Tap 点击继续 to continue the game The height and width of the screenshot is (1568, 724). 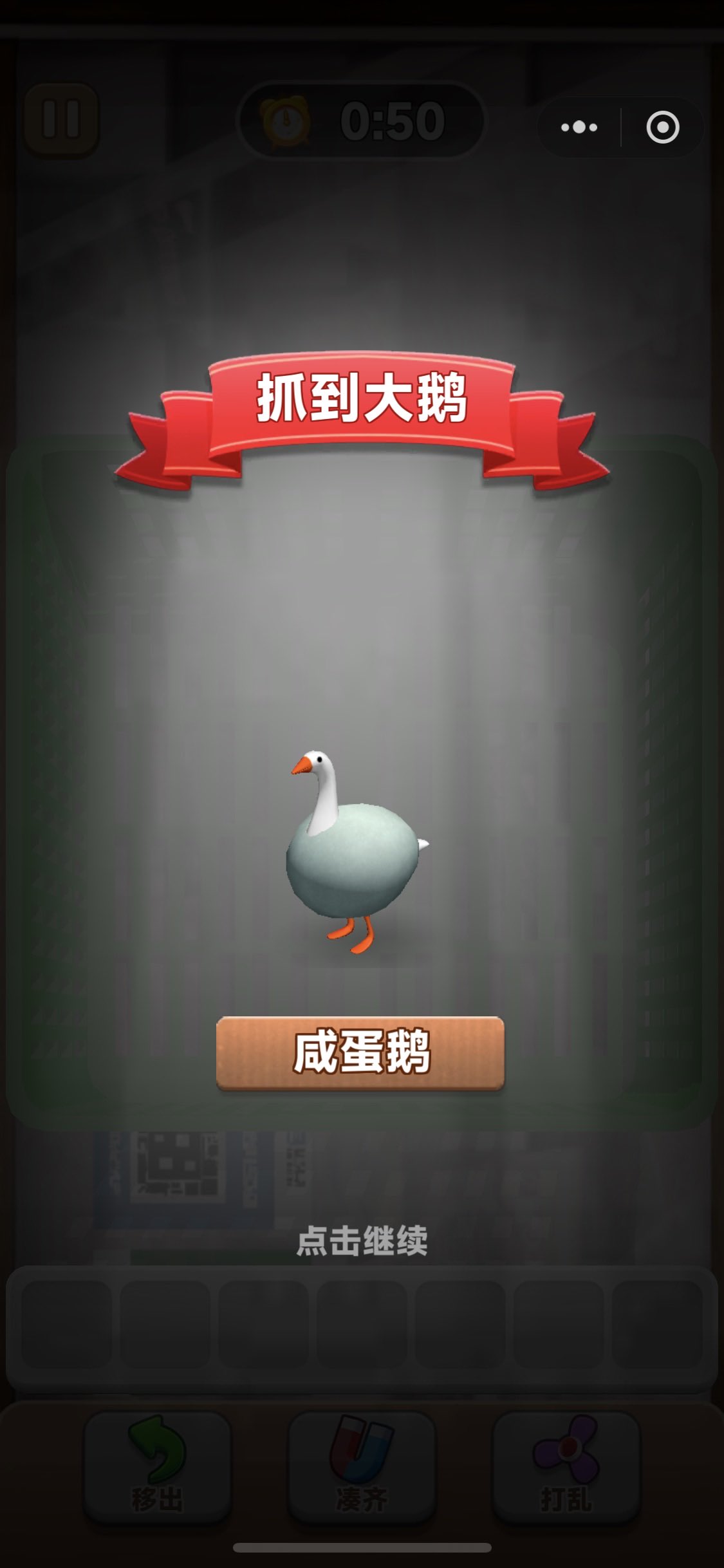coord(362,1240)
